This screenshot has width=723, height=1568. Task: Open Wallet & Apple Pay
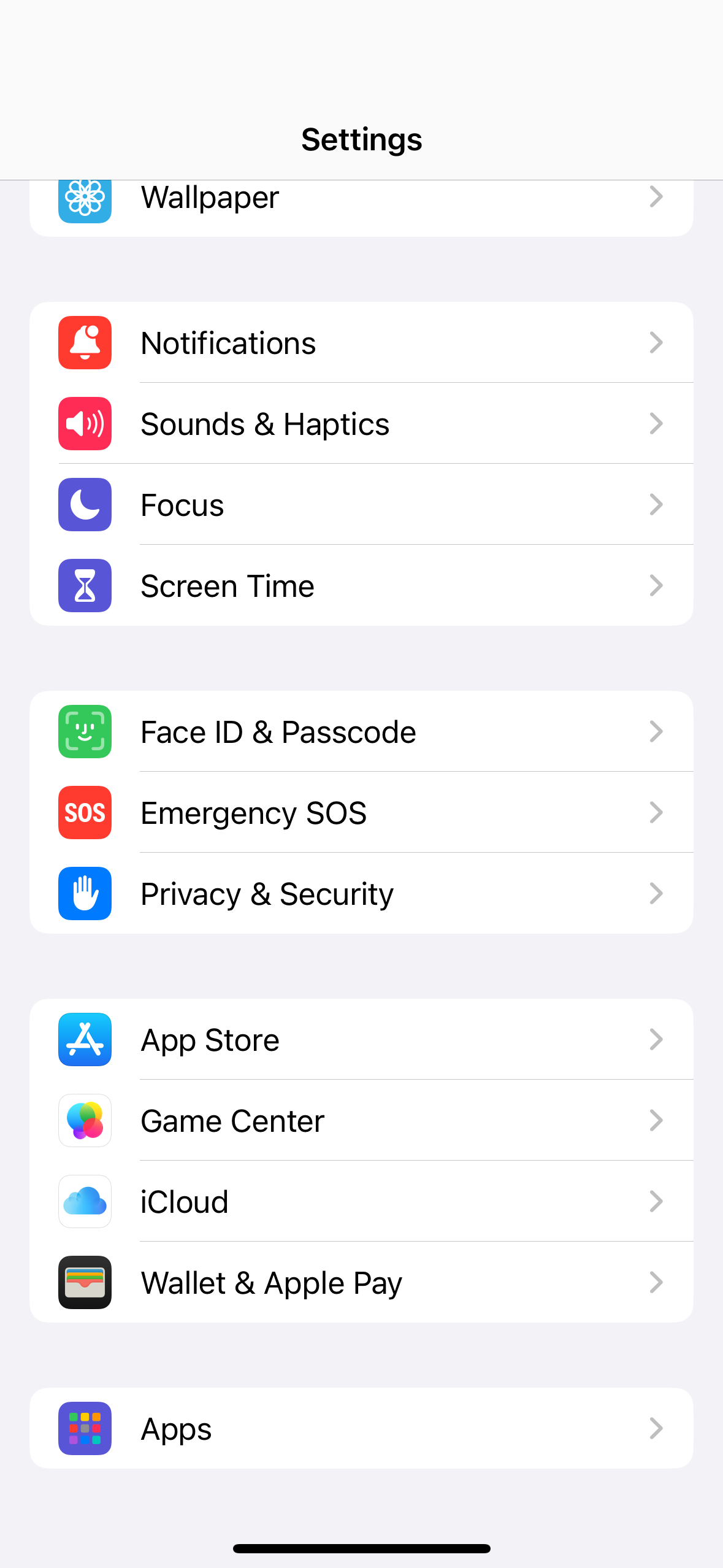[361, 1282]
